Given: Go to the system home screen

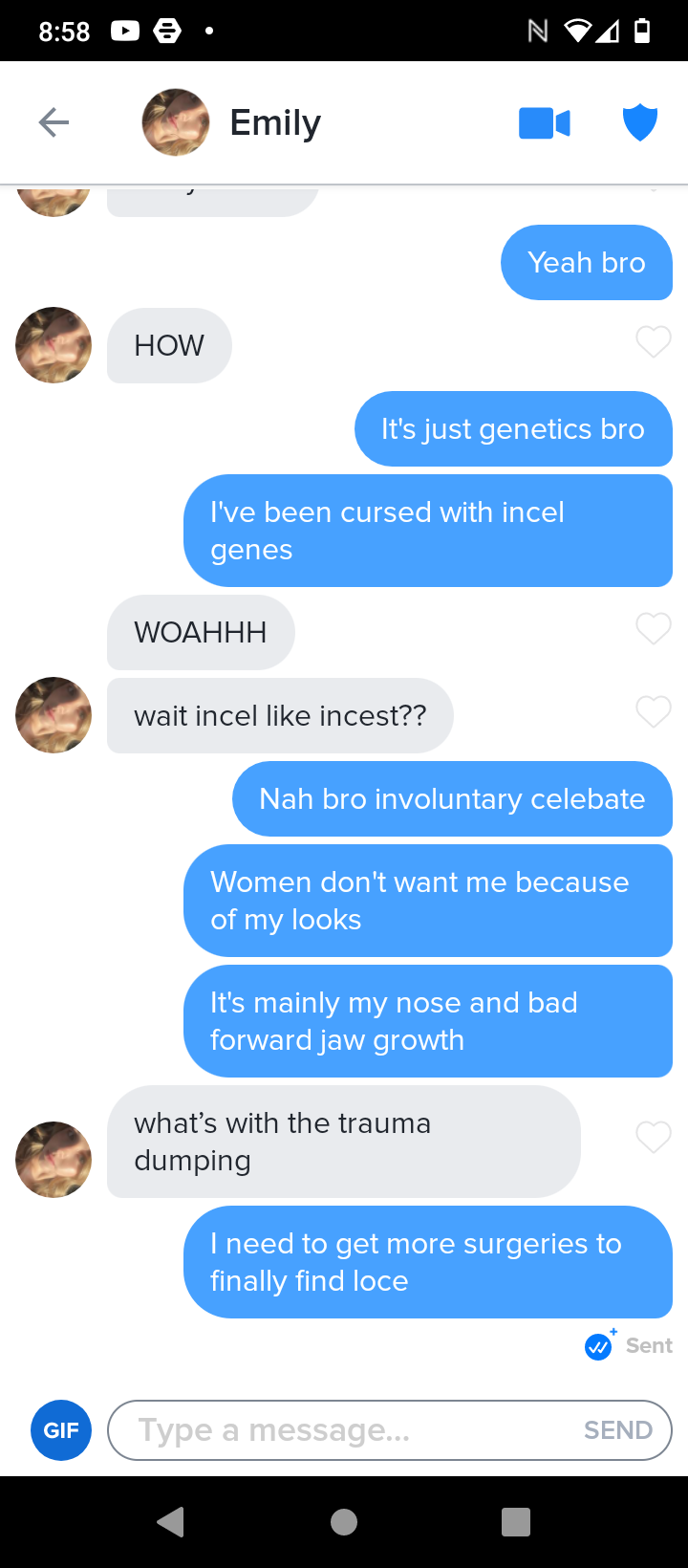Looking at the screenshot, I should [x=344, y=1522].
